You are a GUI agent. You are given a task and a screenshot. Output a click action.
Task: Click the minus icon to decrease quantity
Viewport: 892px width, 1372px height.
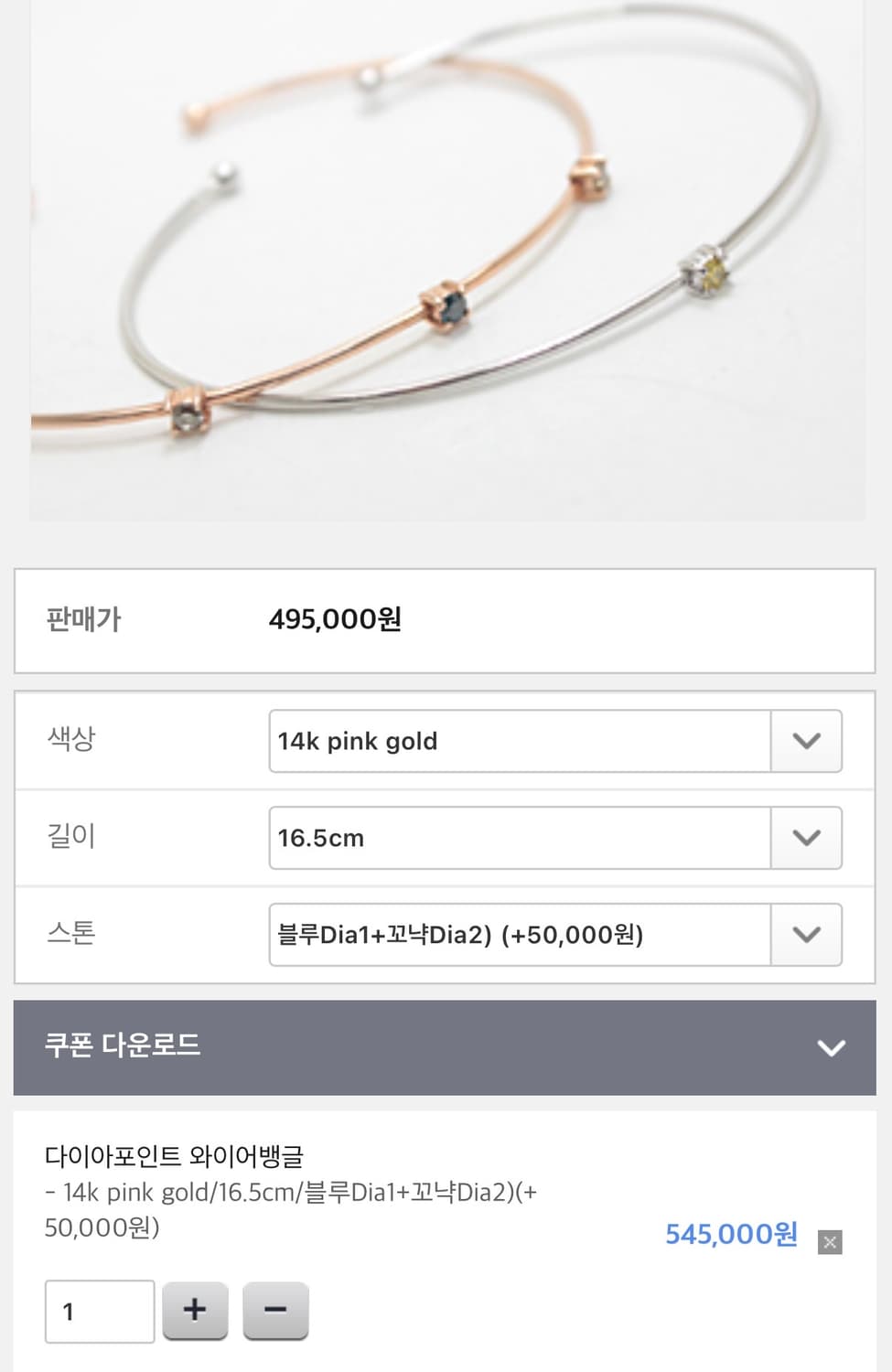(x=275, y=1310)
